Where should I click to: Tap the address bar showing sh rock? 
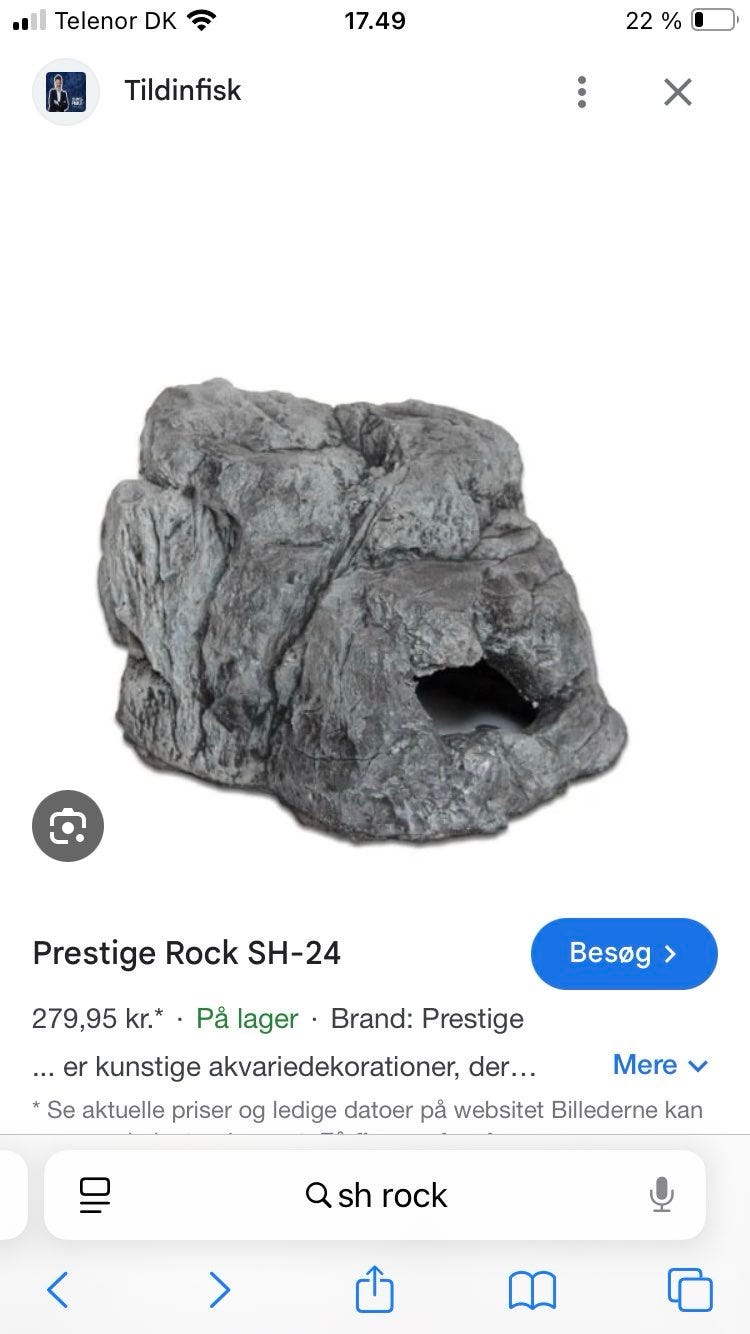375,1195
